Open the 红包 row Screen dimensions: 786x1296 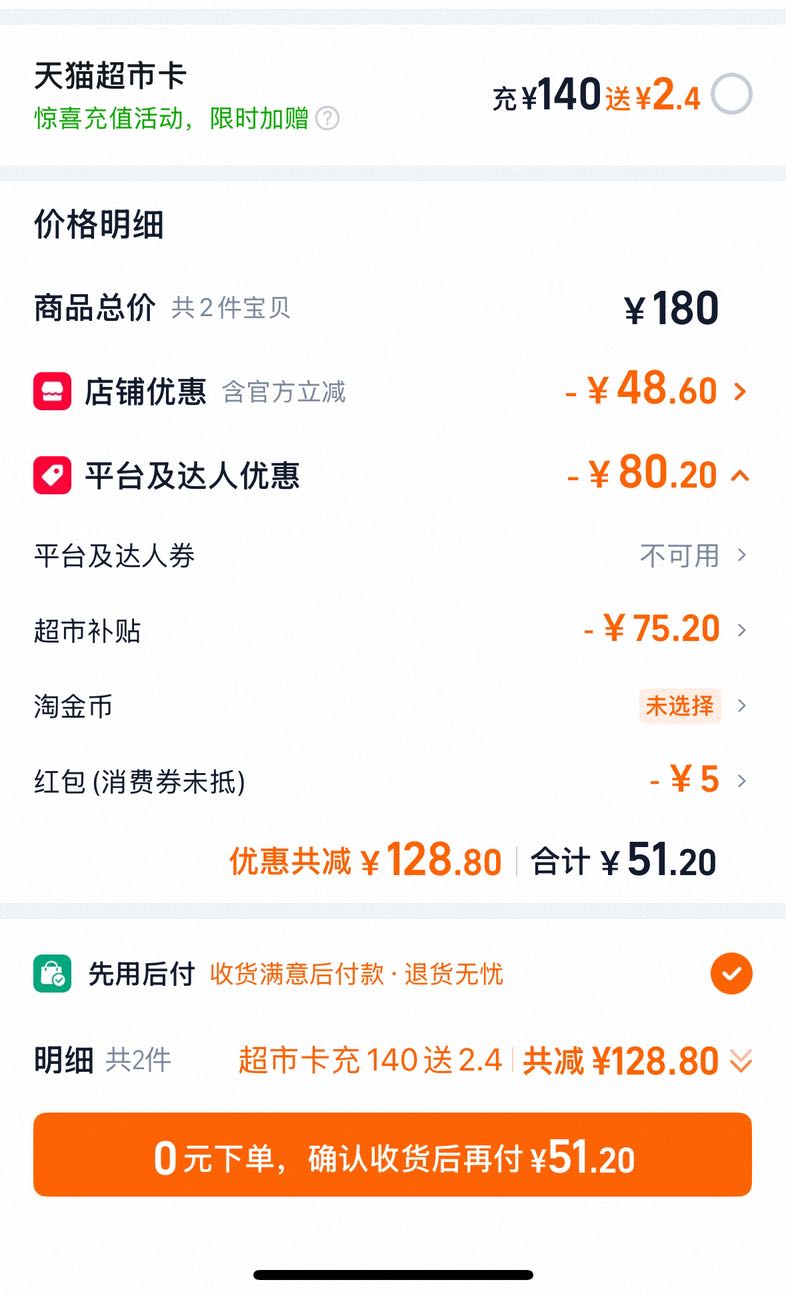click(392, 780)
